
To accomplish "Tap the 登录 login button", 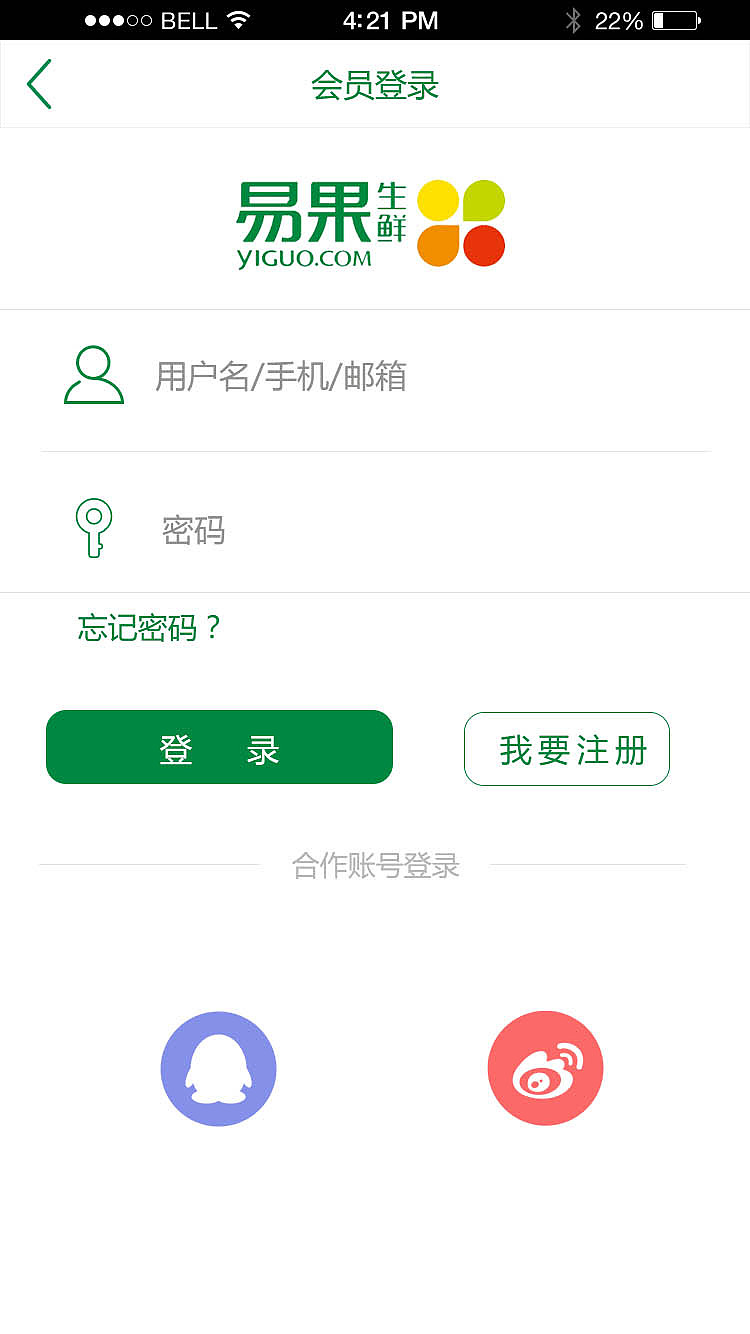I will tap(219, 746).
